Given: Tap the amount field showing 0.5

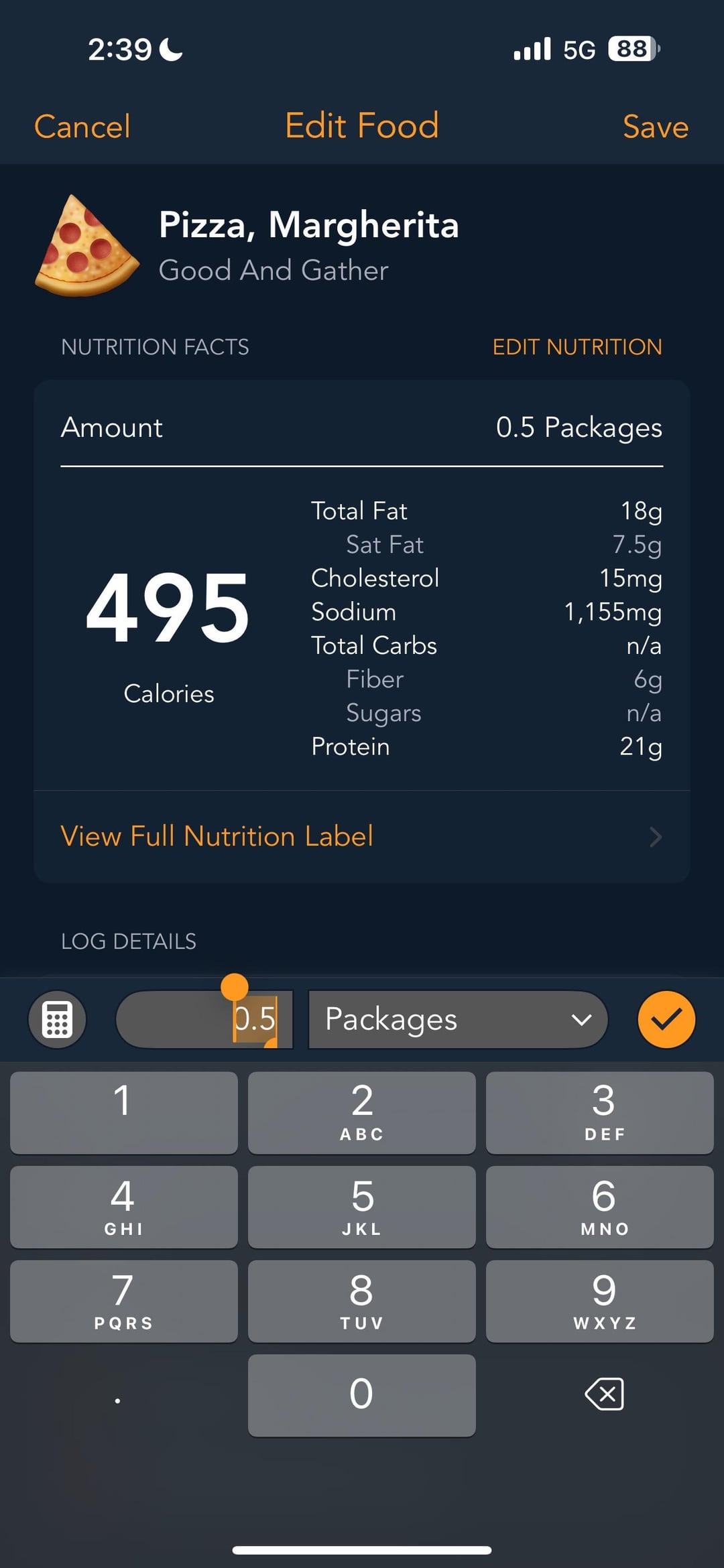Looking at the screenshot, I should [204, 1019].
